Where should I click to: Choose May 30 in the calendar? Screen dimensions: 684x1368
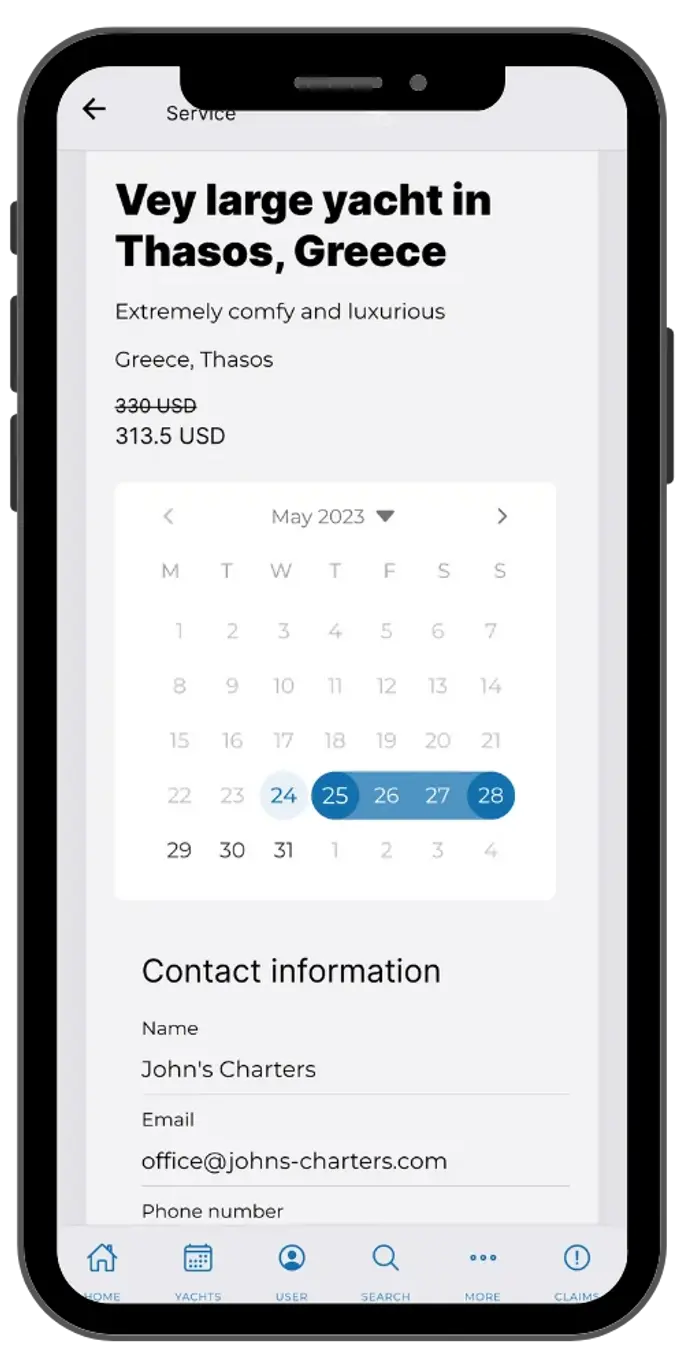[232, 850]
